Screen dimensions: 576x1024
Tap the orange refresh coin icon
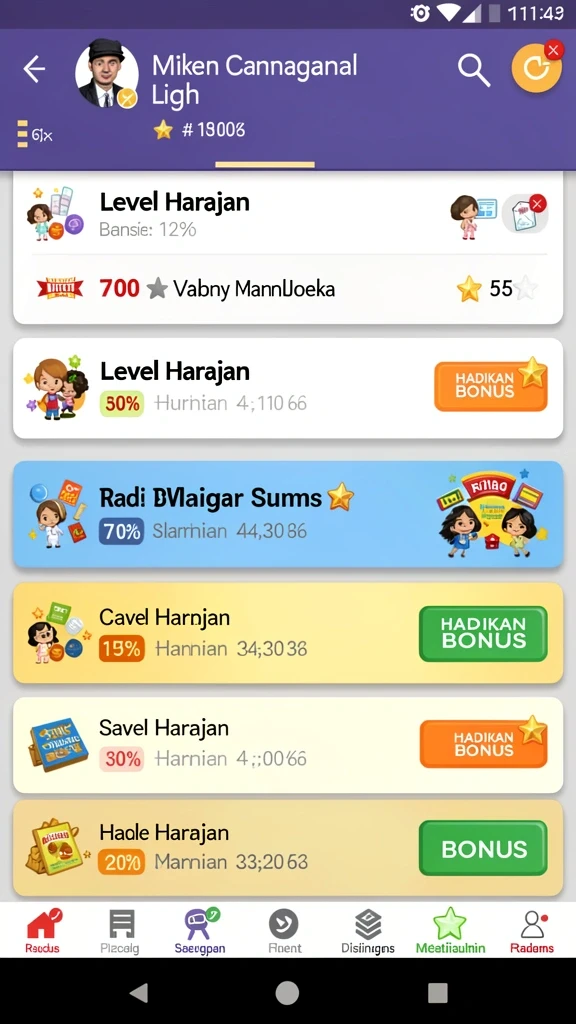536,68
